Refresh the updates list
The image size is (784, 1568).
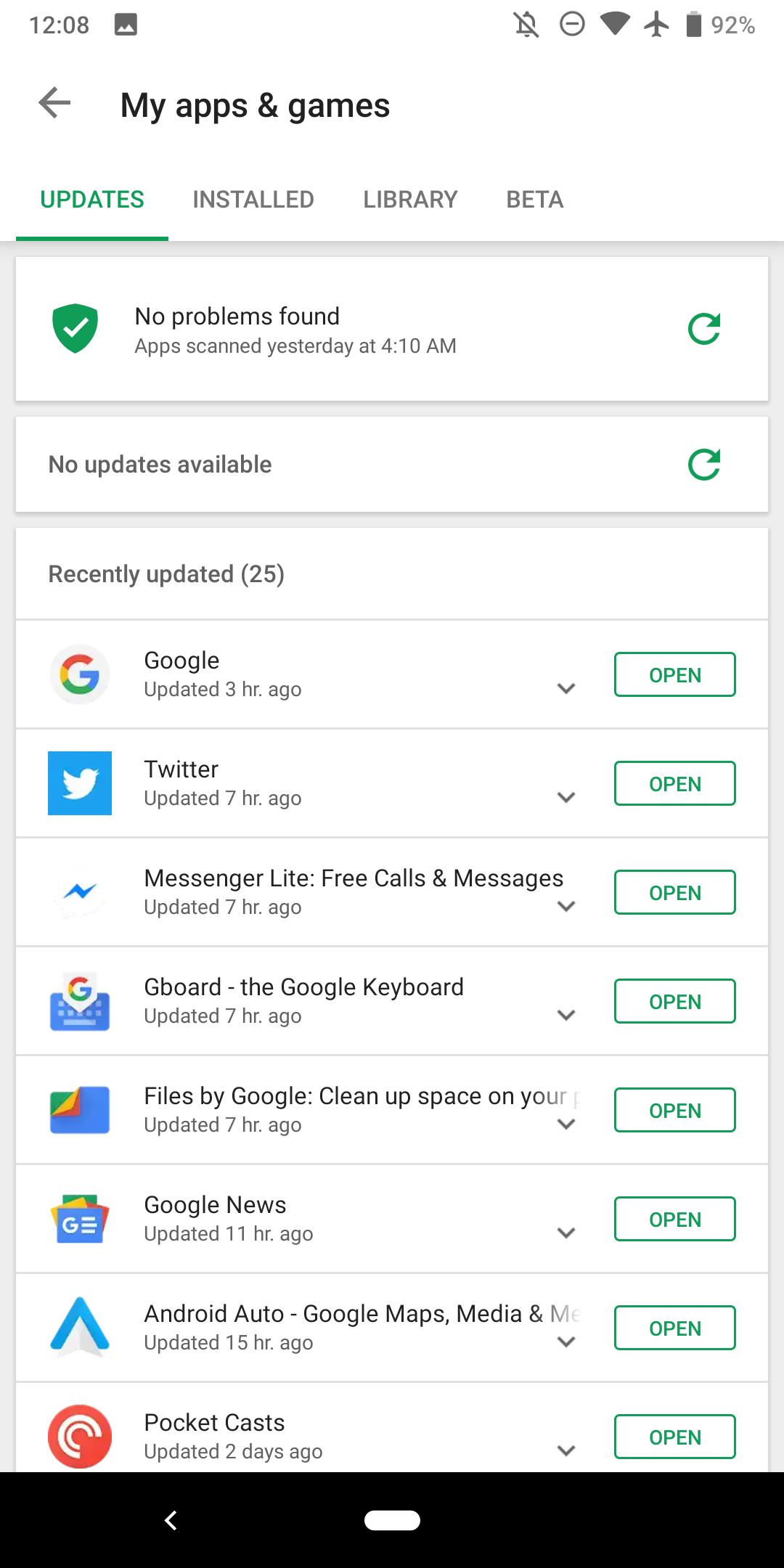pyautogui.click(x=703, y=465)
